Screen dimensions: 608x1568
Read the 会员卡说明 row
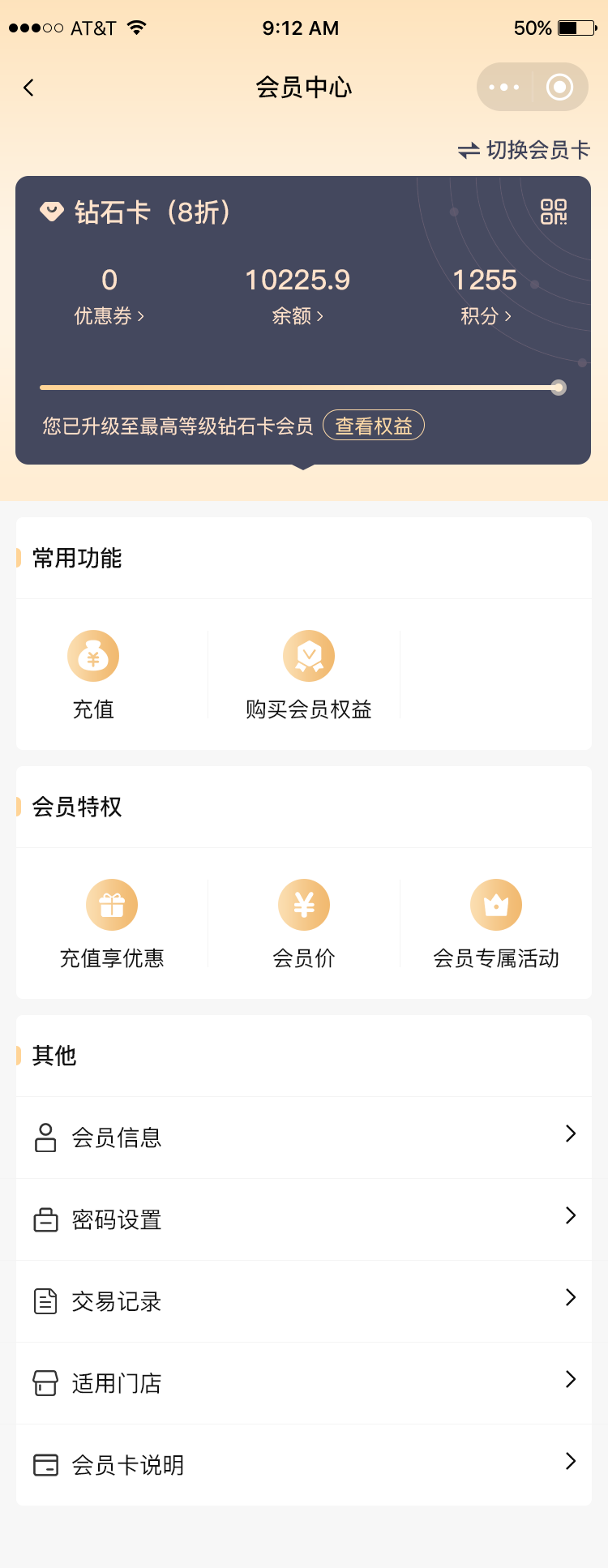pyautogui.click(x=304, y=1465)
